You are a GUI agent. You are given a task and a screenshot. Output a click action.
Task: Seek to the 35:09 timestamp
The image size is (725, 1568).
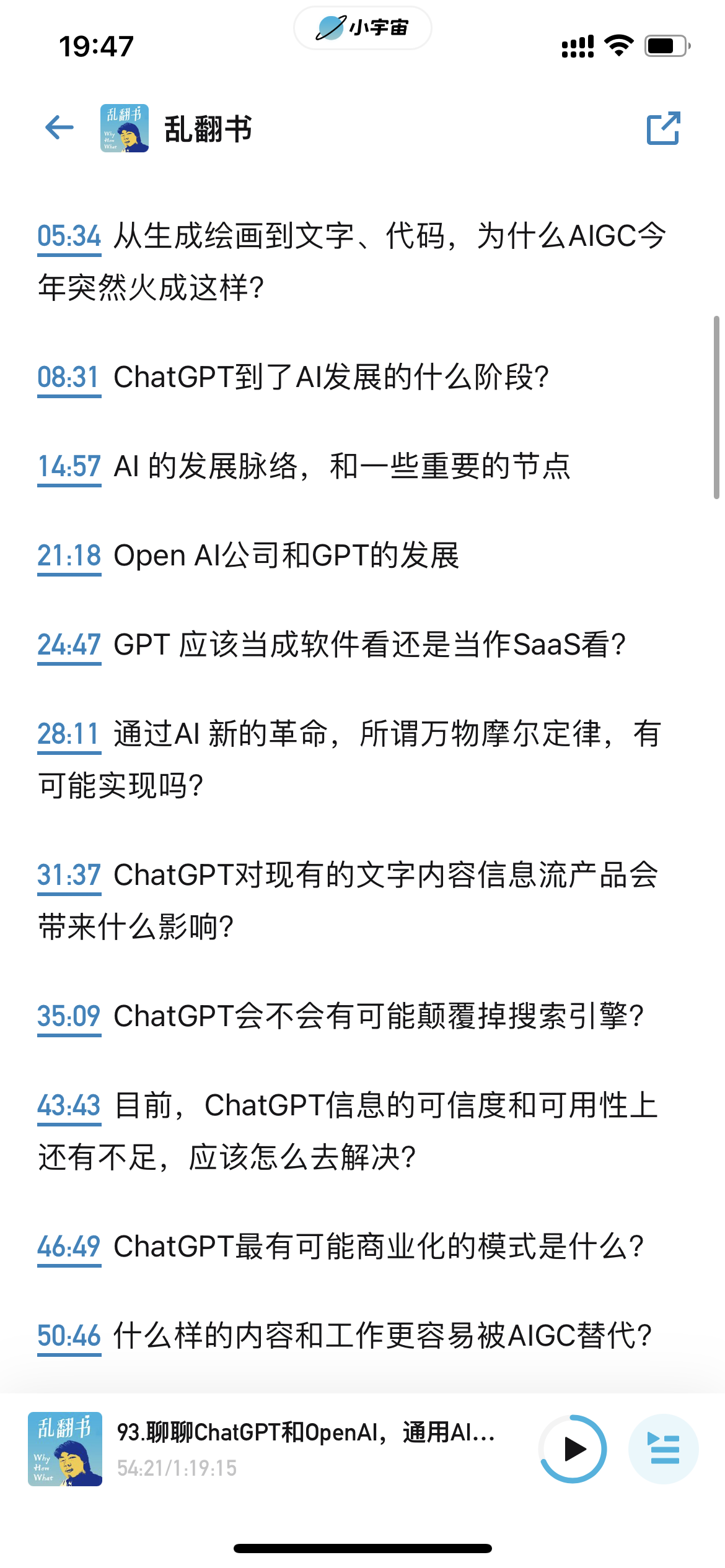click(x=69, y=1017)
